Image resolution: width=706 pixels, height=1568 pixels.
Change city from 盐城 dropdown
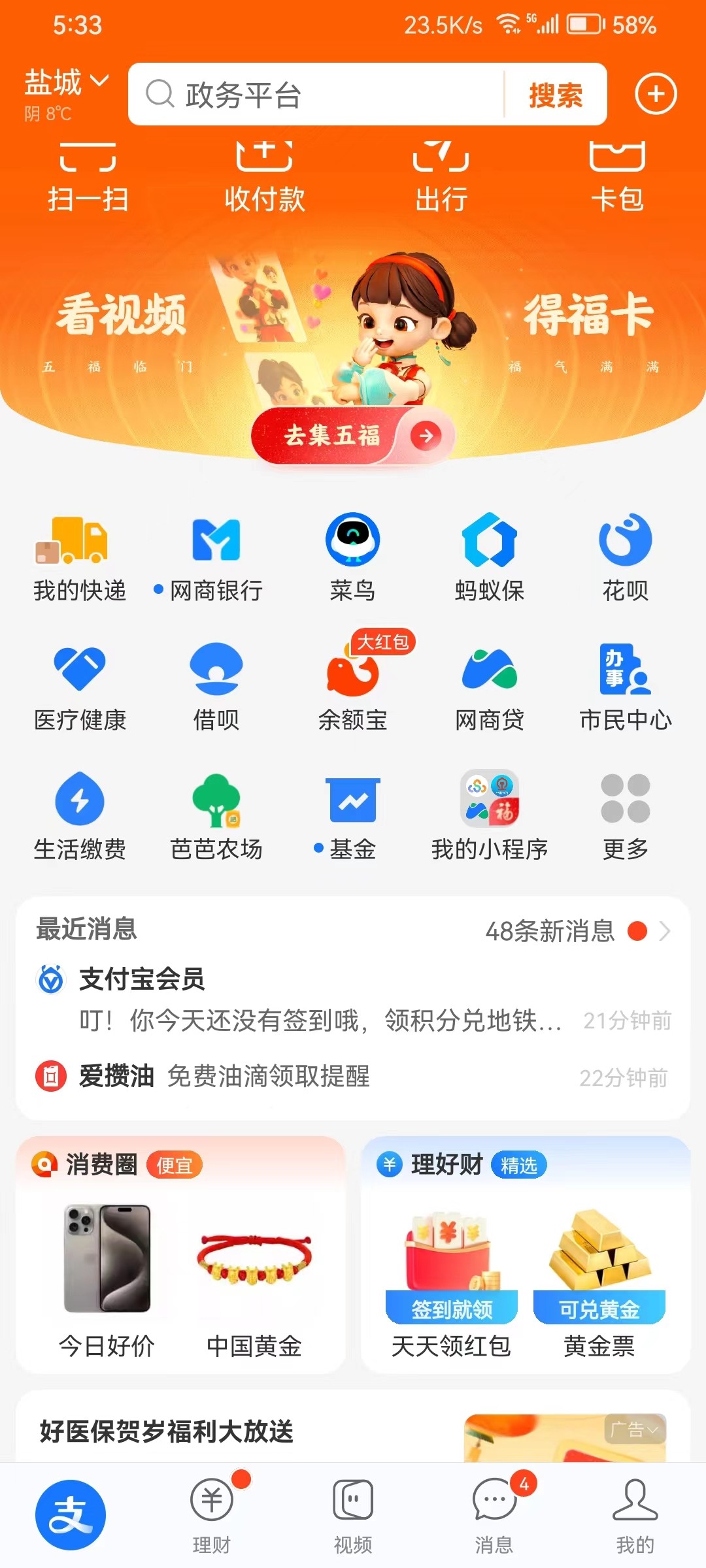click(65, 84)
